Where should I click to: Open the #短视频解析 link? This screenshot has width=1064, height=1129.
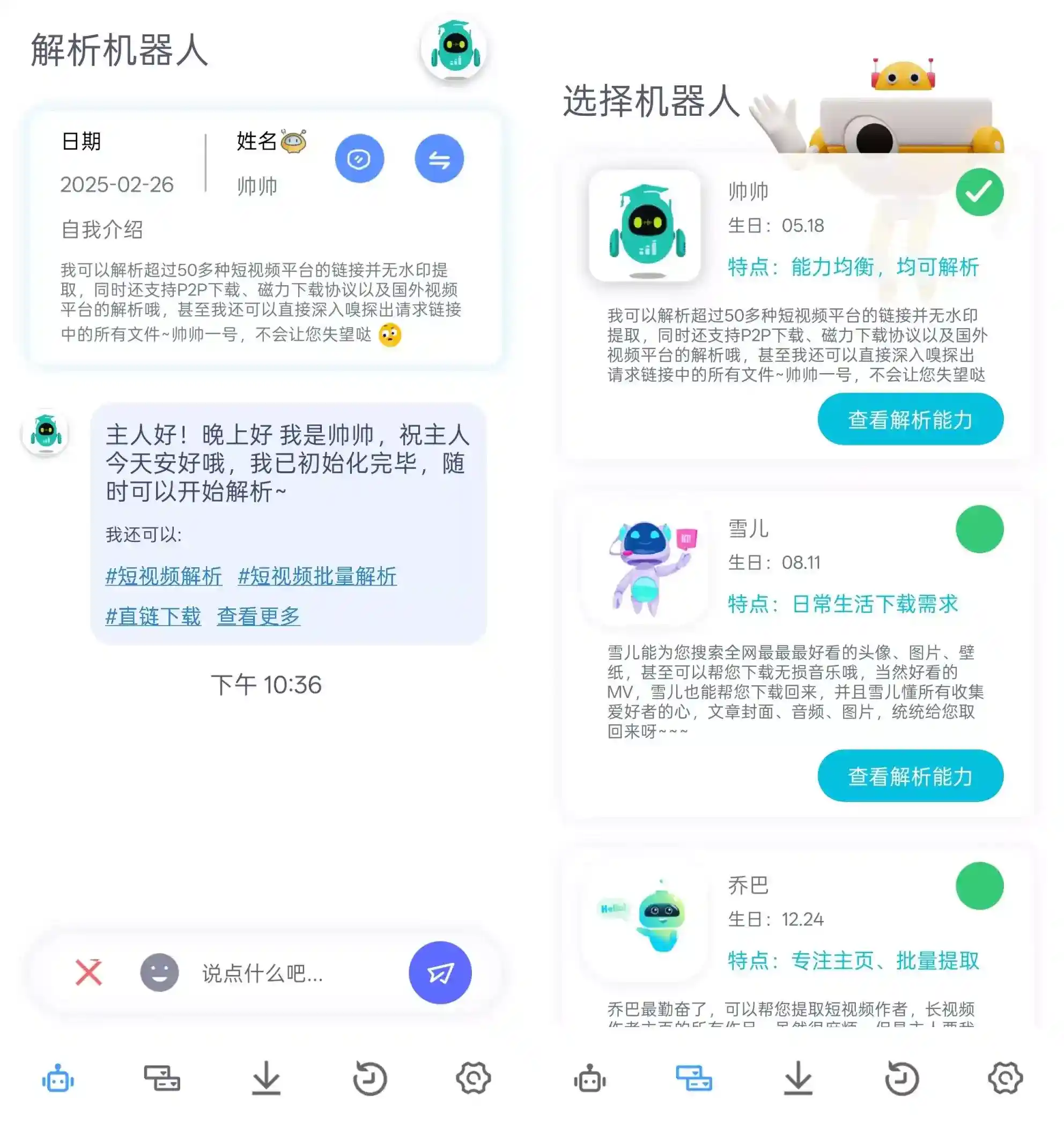[164, 576]
